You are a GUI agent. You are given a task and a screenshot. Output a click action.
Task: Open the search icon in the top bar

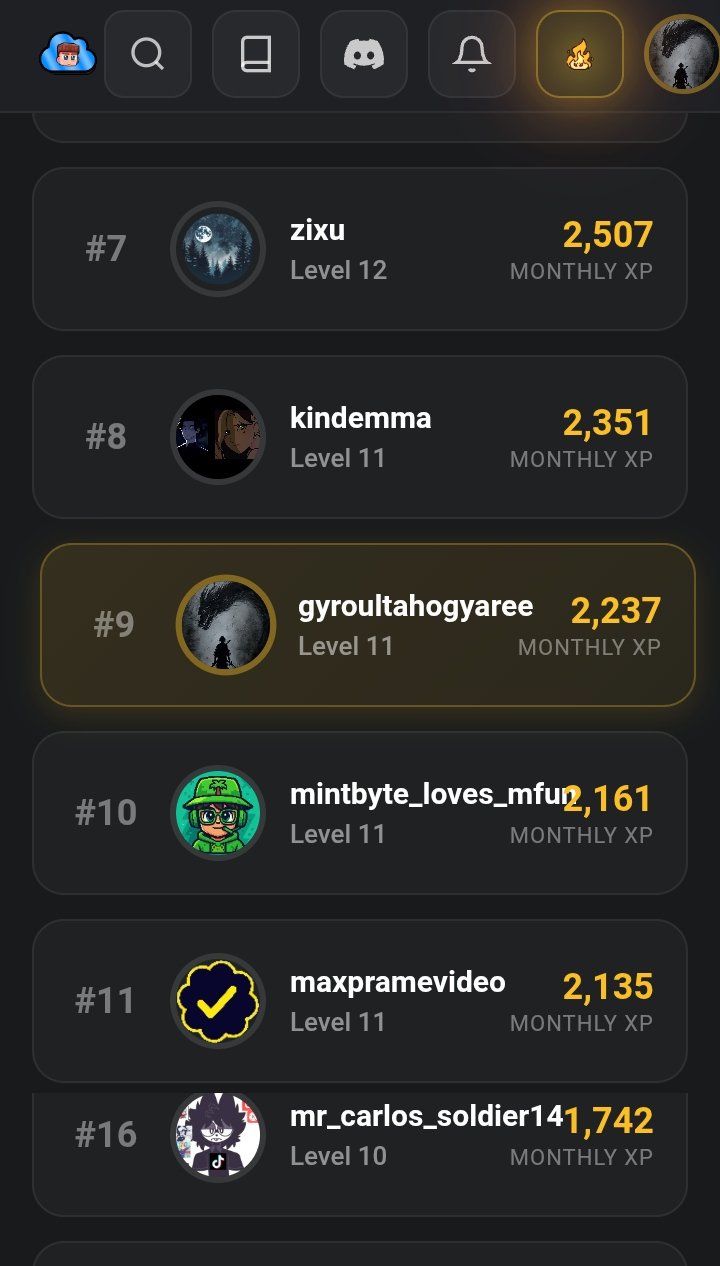pyautogui.click(x=148, y=54)
